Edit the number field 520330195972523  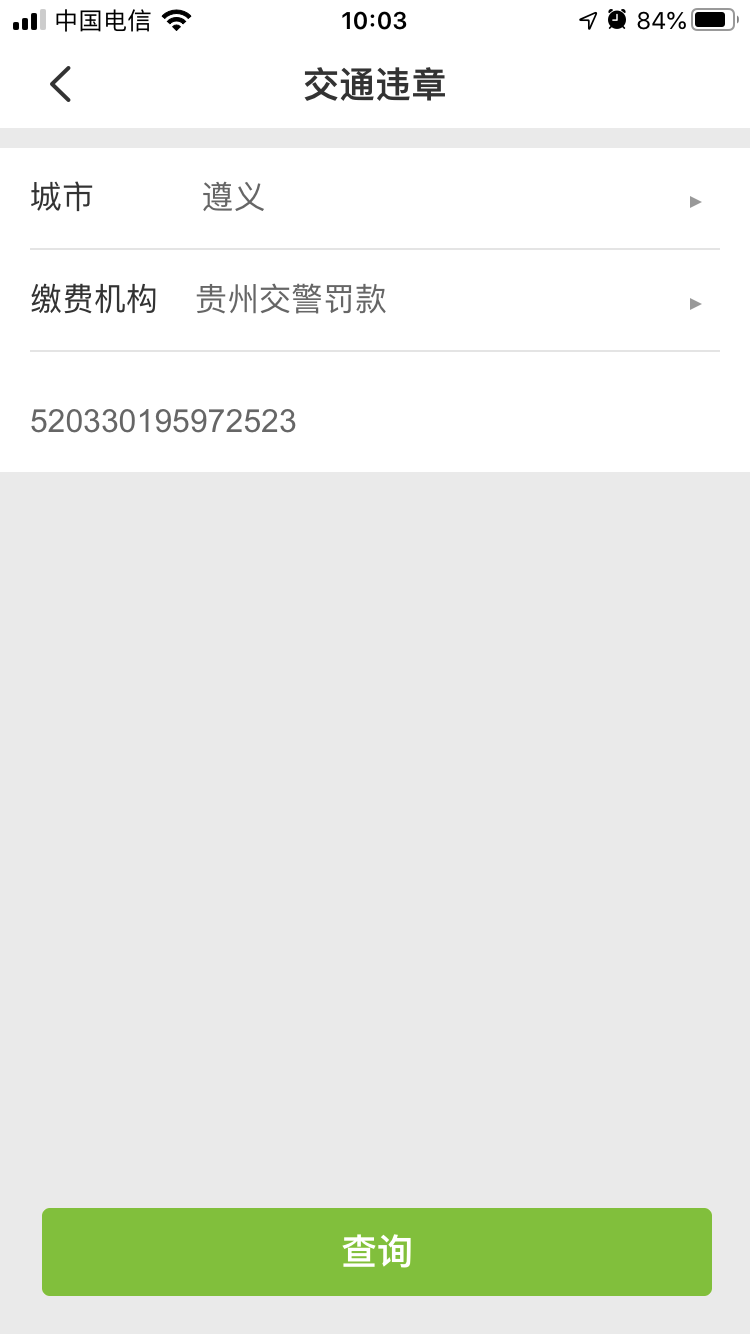(375, 421)
